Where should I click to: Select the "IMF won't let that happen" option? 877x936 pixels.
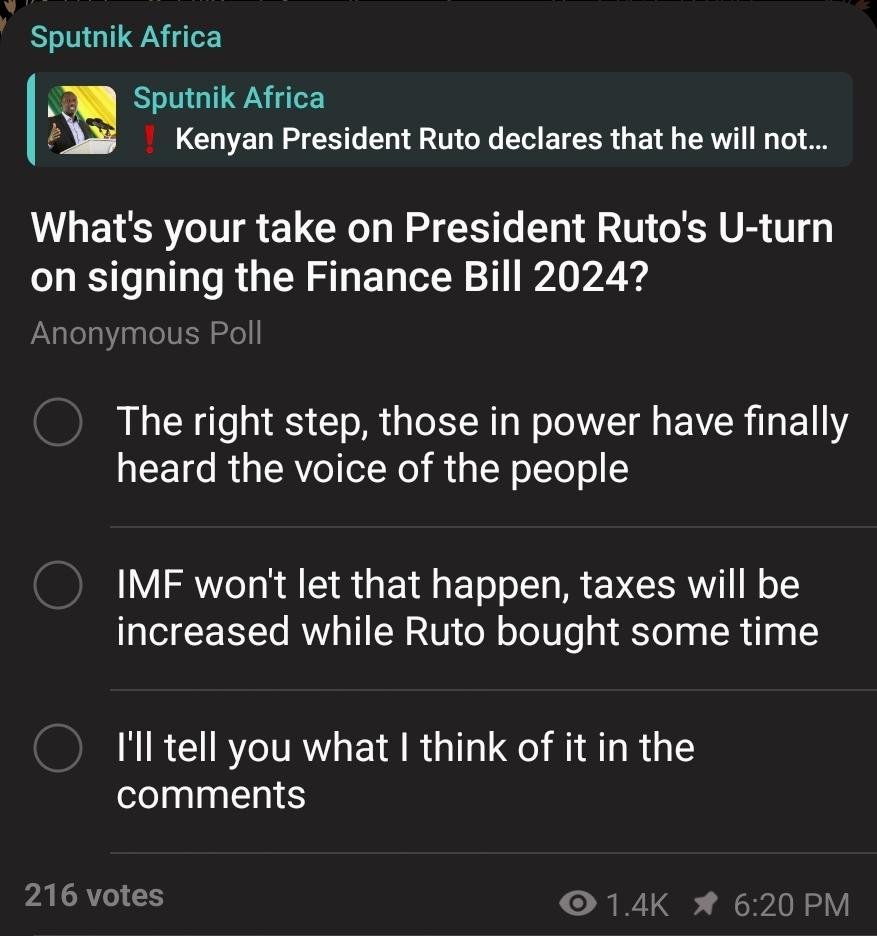pos(58,586)
